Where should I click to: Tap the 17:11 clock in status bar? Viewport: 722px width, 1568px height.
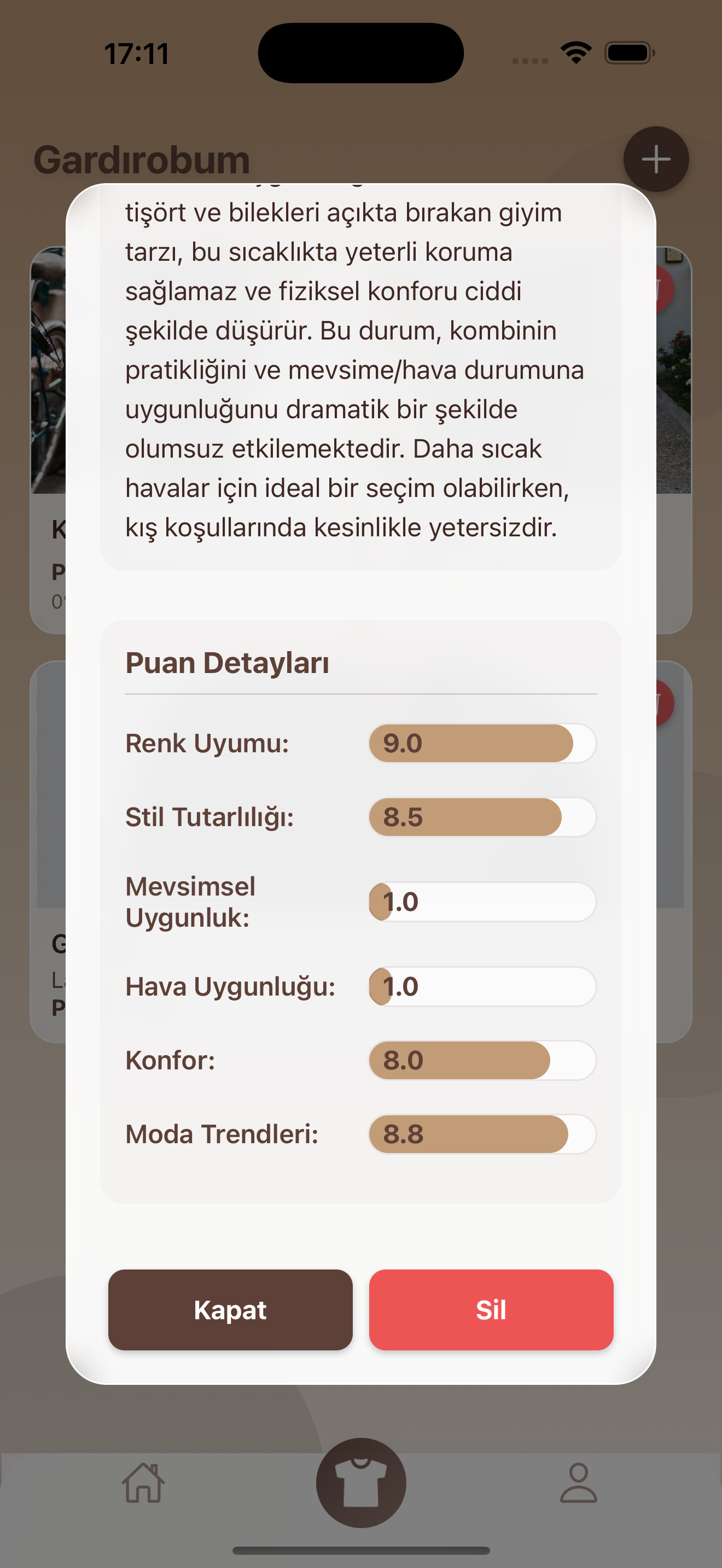(x=135, y=54)
